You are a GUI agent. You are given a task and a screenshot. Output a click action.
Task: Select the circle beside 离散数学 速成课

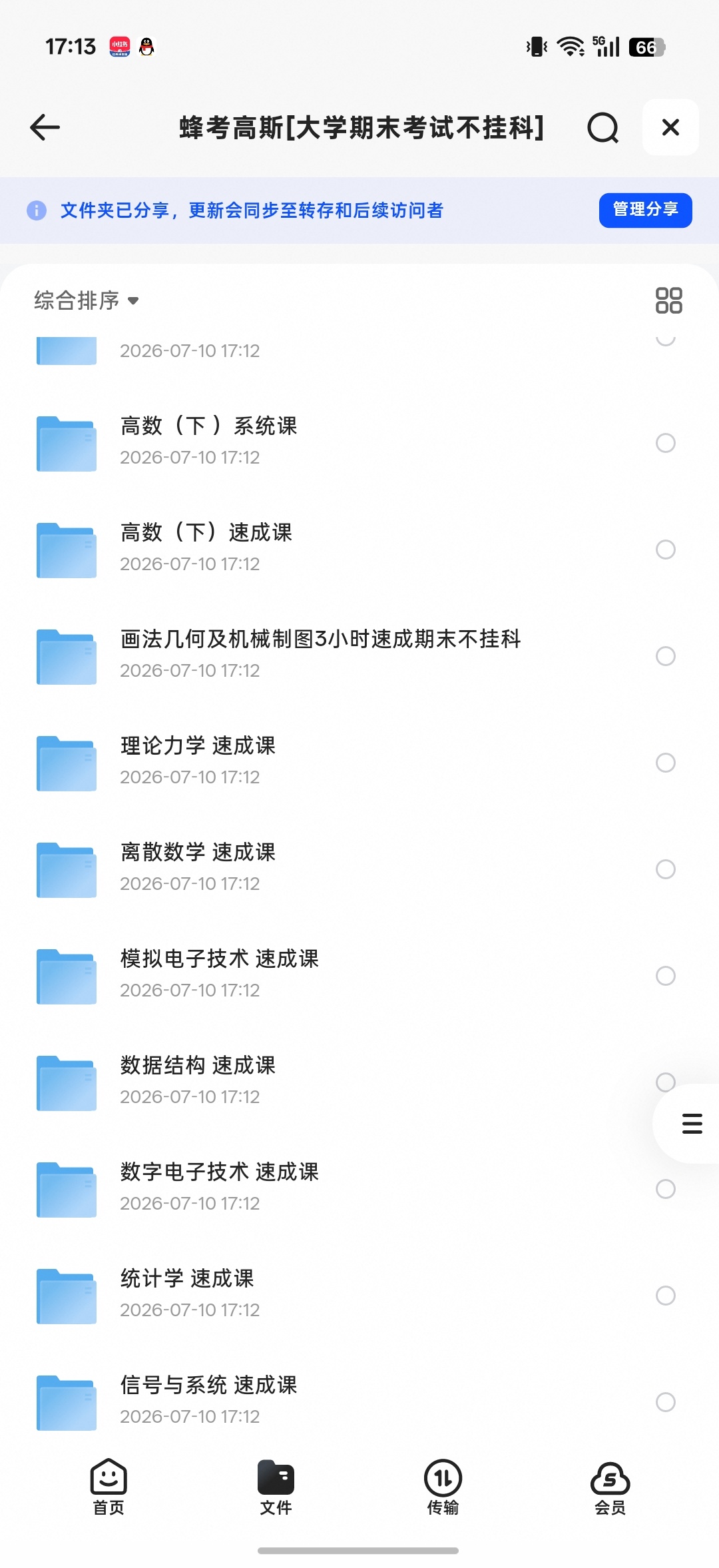point(666,869)
